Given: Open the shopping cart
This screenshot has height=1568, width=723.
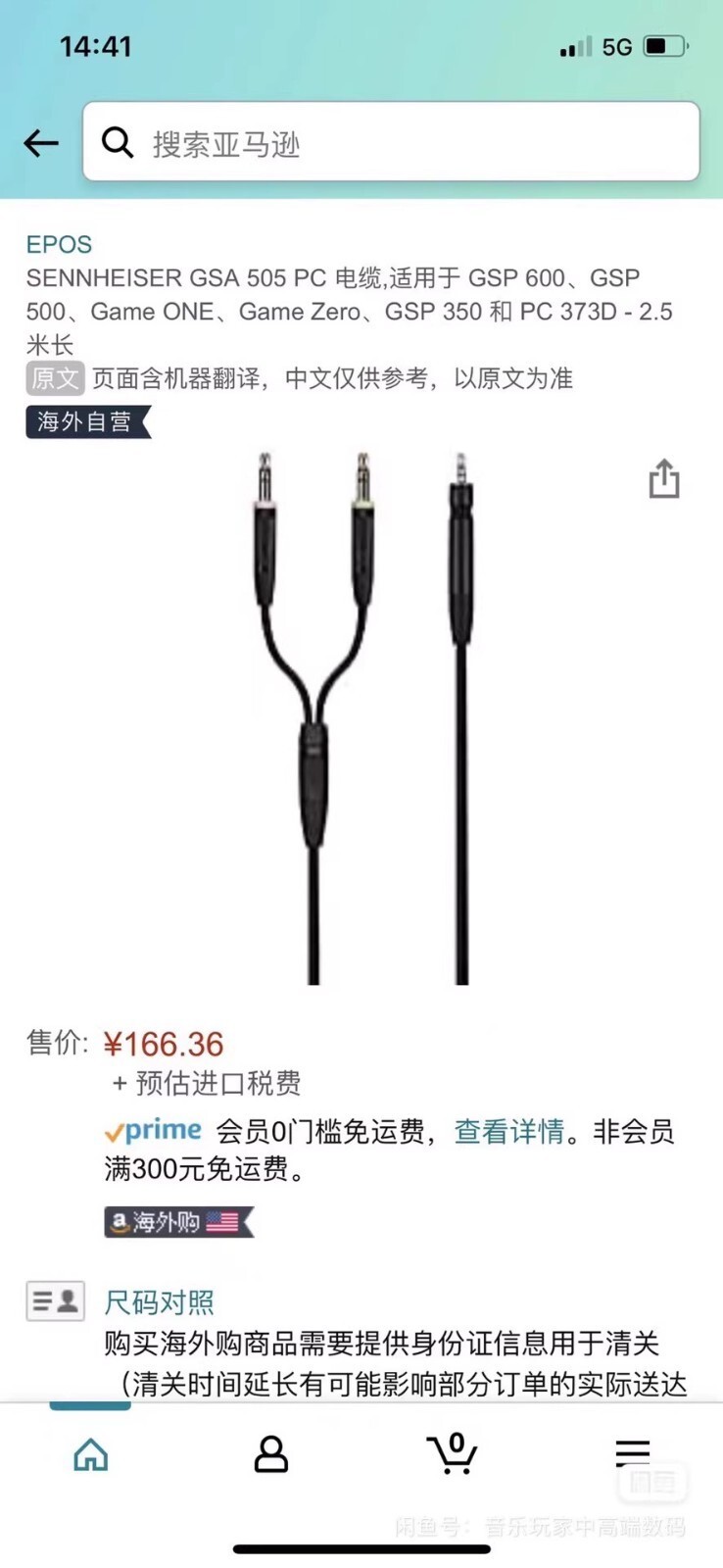Looking at the screenshot, I should (x=452, y=1453).
